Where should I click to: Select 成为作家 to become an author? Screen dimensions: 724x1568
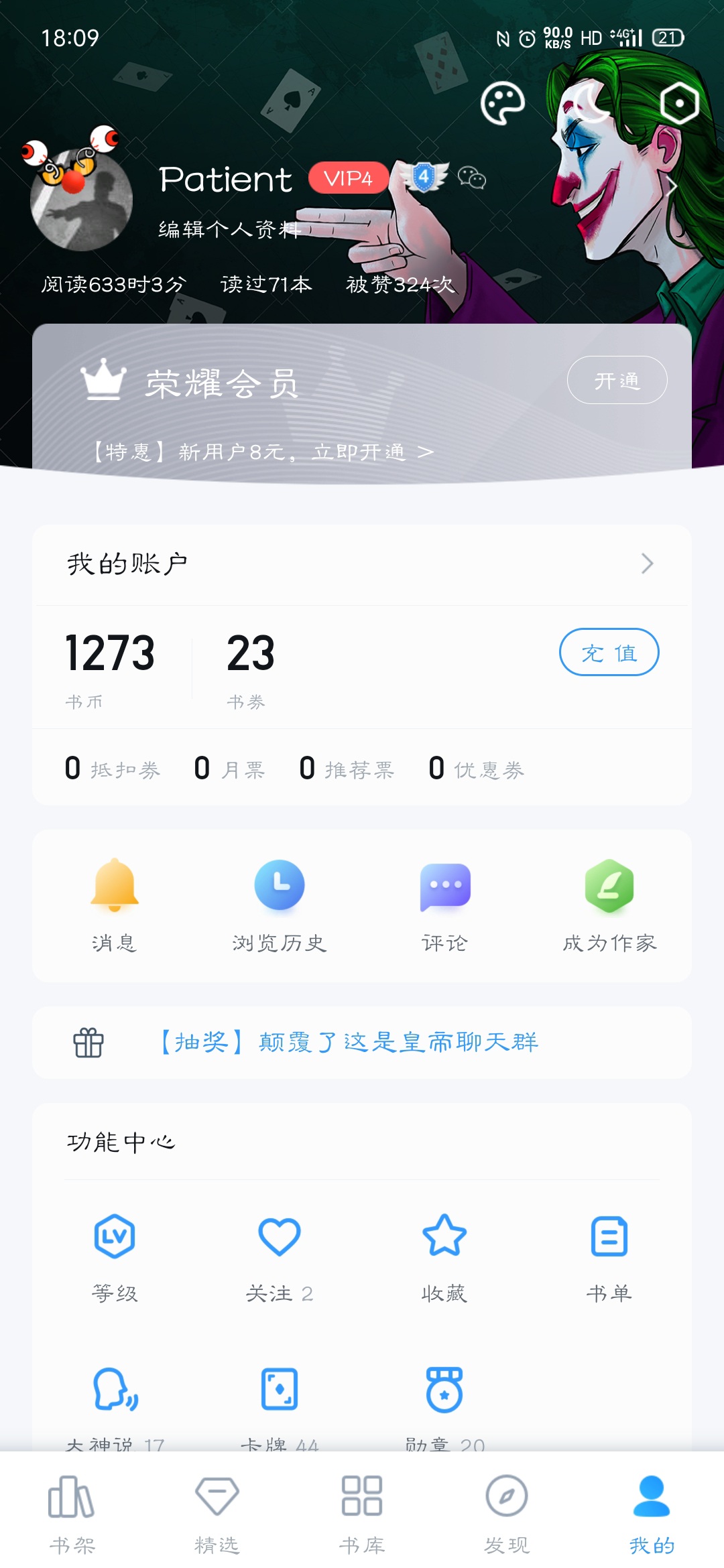point(609,905)
